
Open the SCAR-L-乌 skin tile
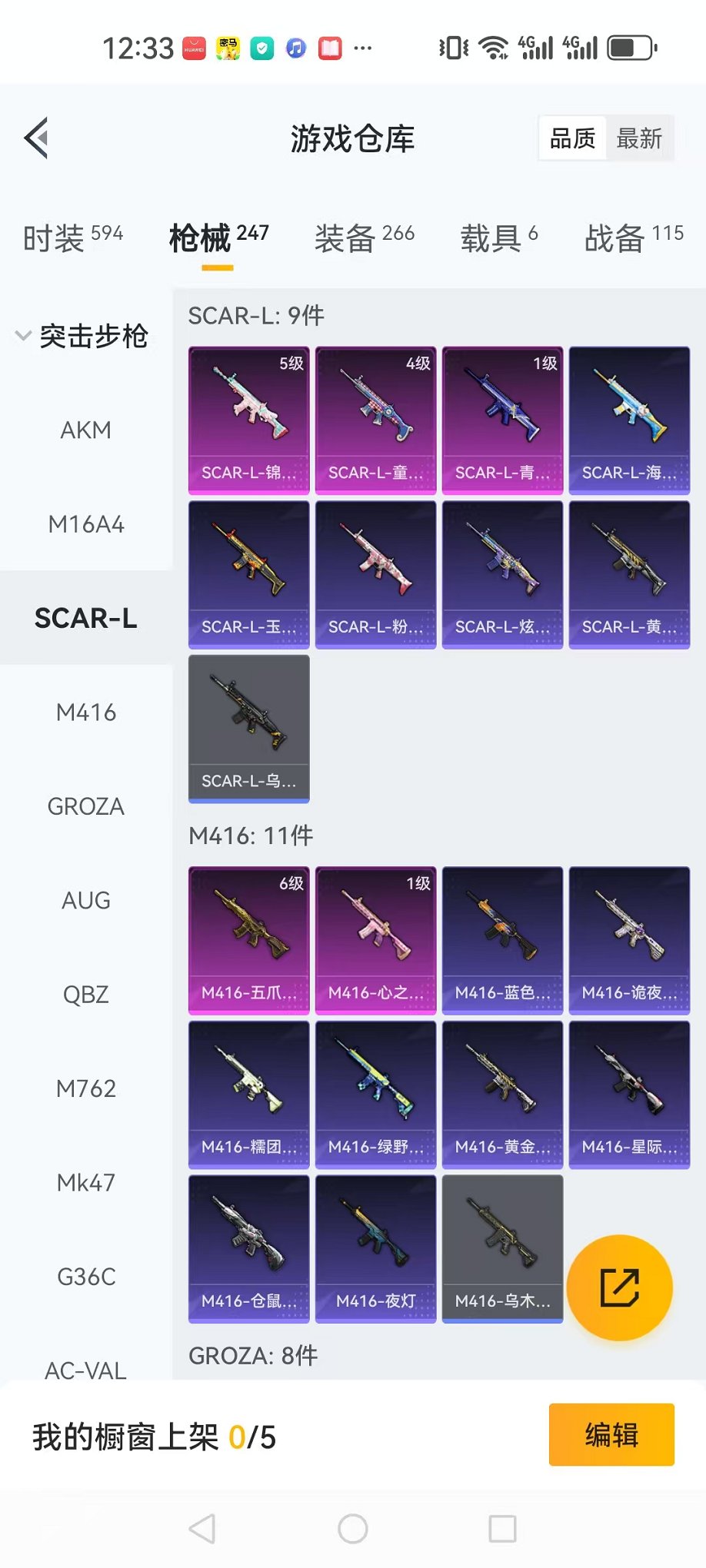(249, 729)
